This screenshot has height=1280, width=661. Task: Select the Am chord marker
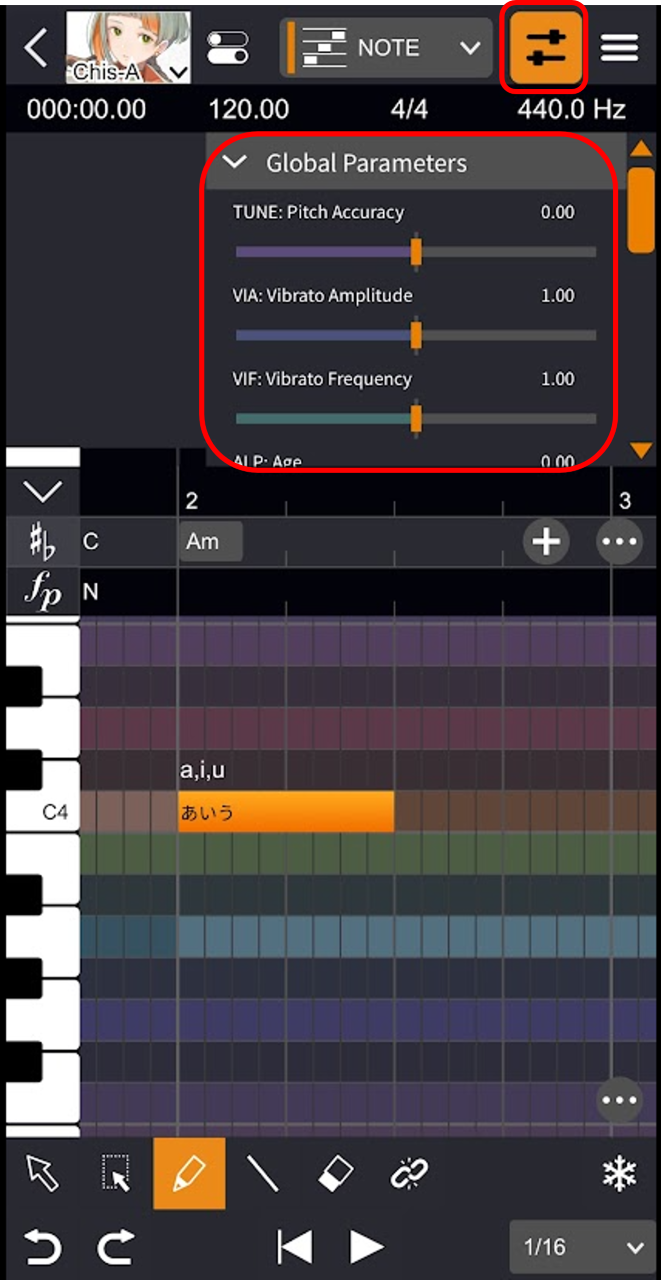point(210,542)
